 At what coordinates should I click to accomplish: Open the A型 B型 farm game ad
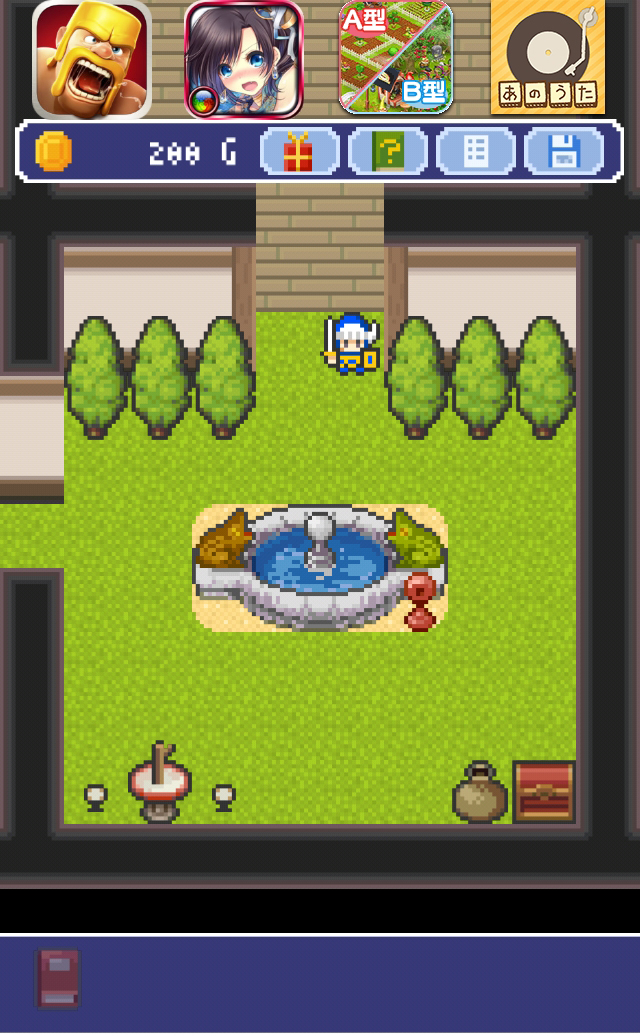(x=396, y=57)
